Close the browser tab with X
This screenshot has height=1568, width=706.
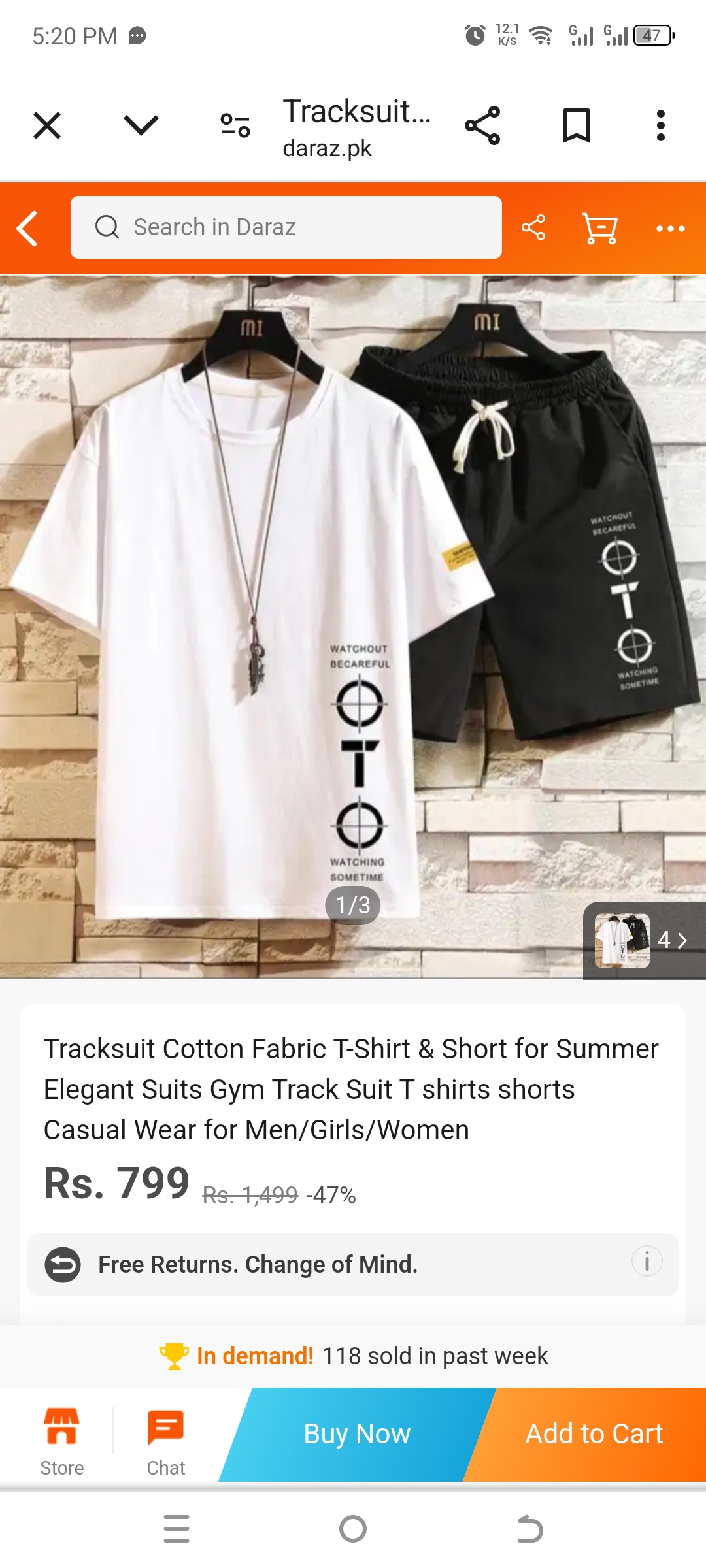[x=47, y=125]
